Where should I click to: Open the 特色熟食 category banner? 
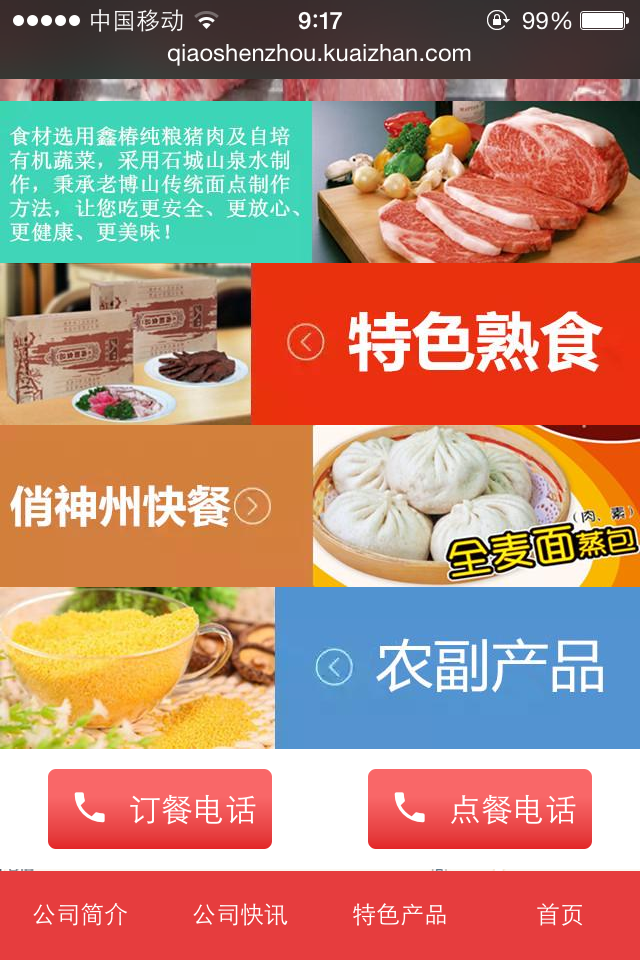pyautogui.click(x=445, y=343)
